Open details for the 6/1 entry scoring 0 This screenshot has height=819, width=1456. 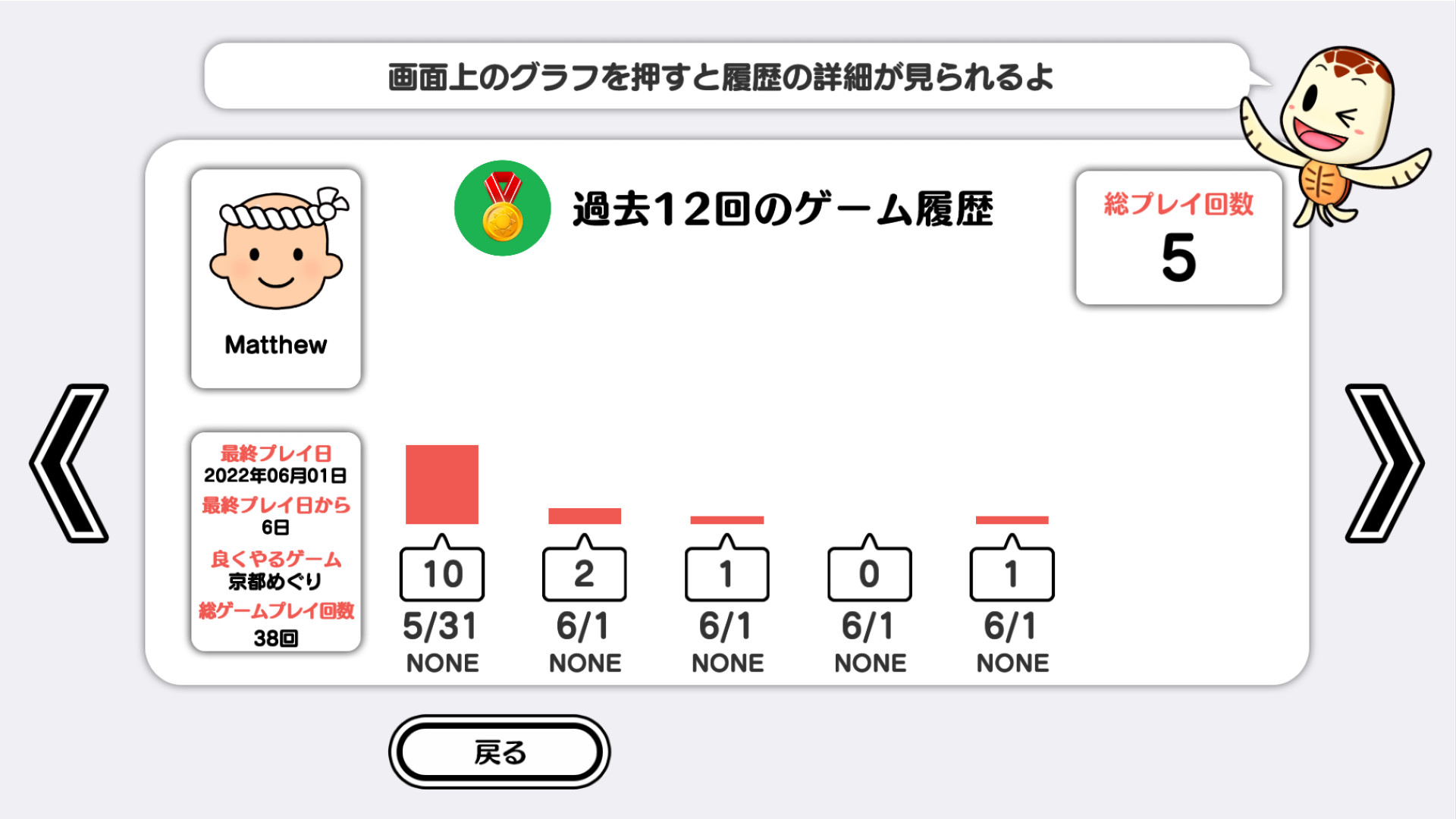click(869, 574)
